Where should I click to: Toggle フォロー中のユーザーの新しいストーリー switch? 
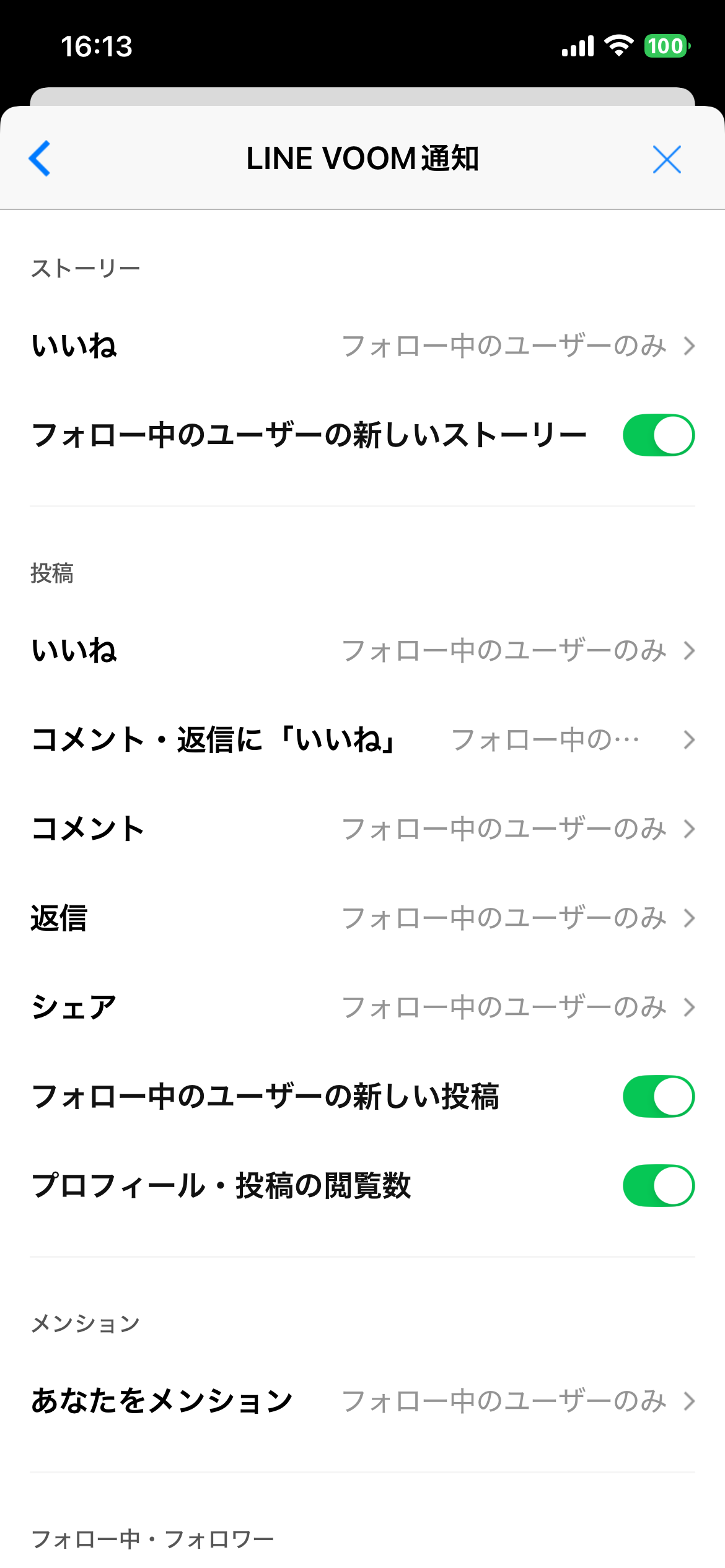point(658,435)
